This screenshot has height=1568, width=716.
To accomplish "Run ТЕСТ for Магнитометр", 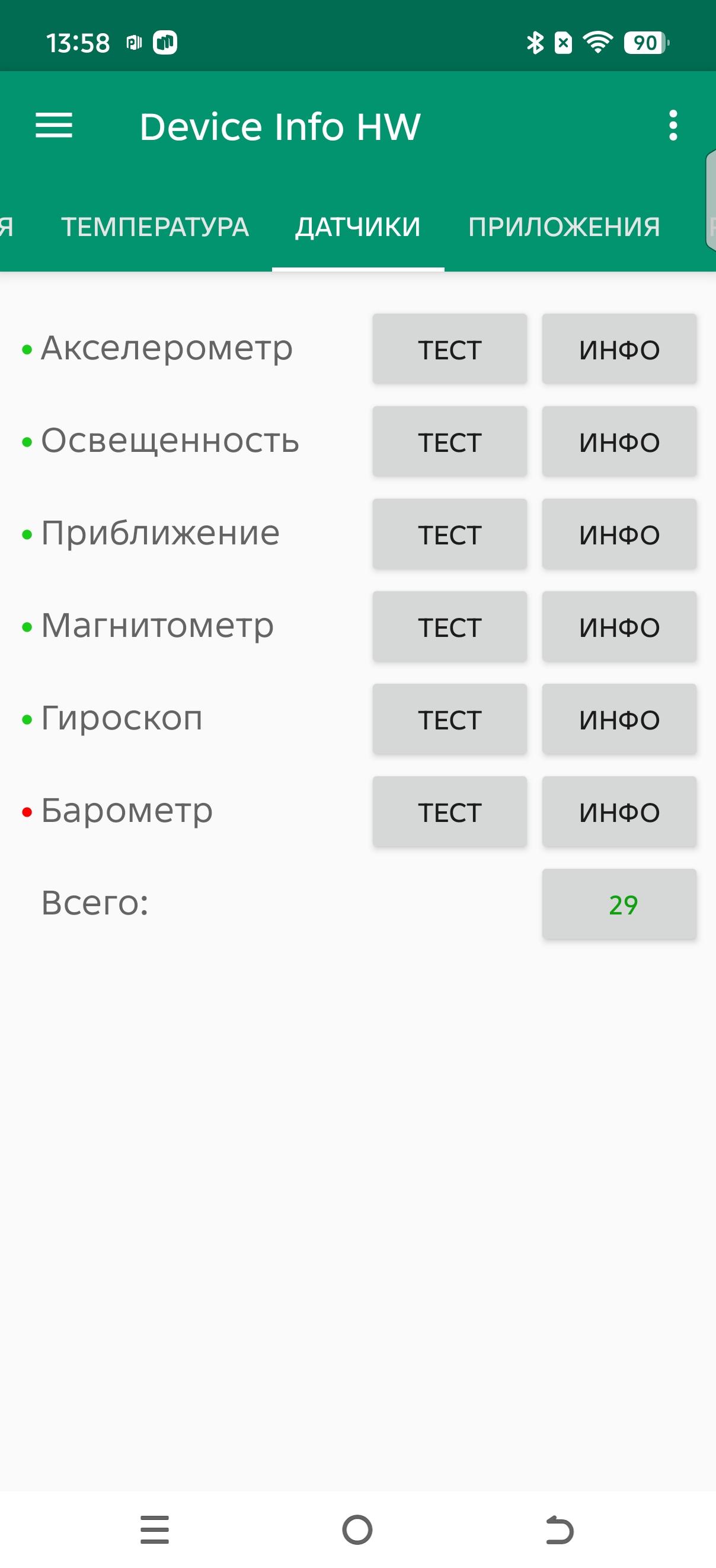I will [x=449, y=627].
